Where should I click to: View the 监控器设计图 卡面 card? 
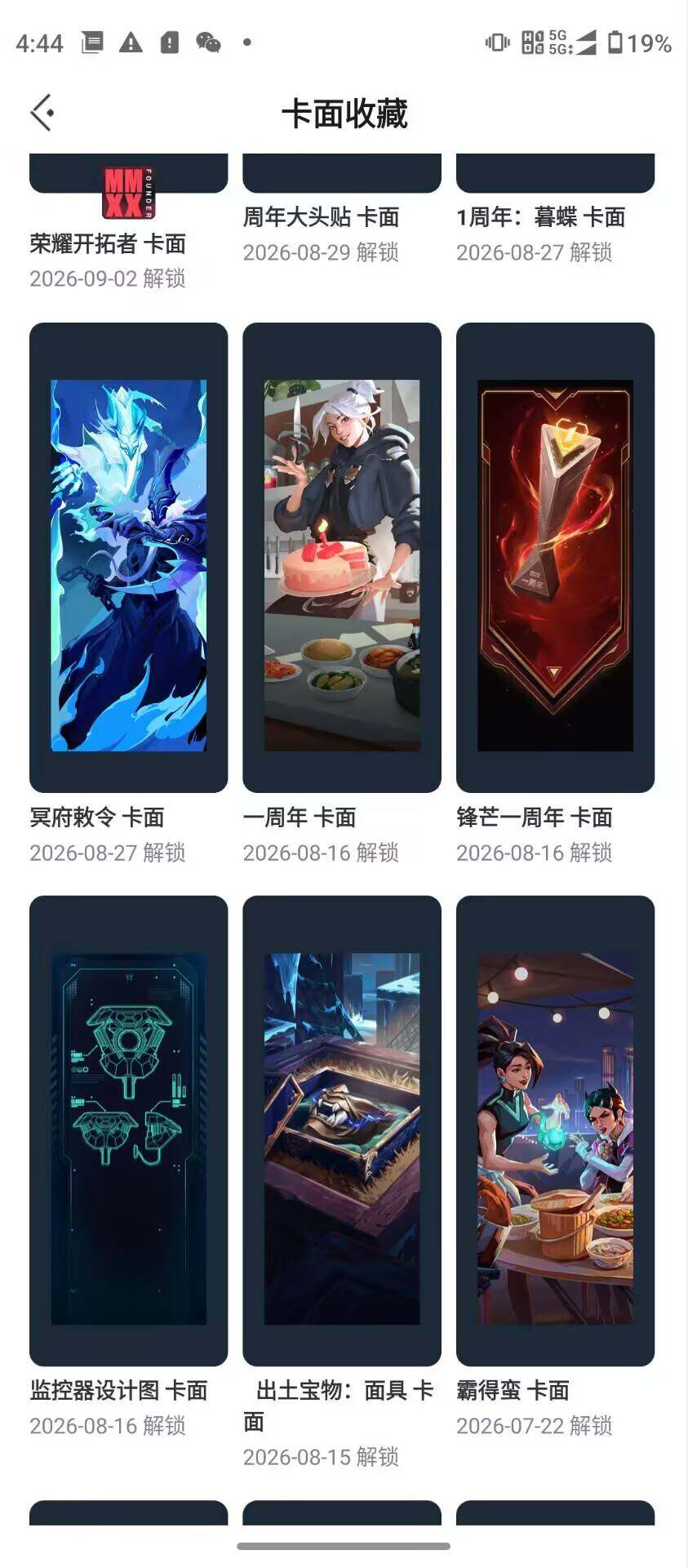pos(128,1131)
